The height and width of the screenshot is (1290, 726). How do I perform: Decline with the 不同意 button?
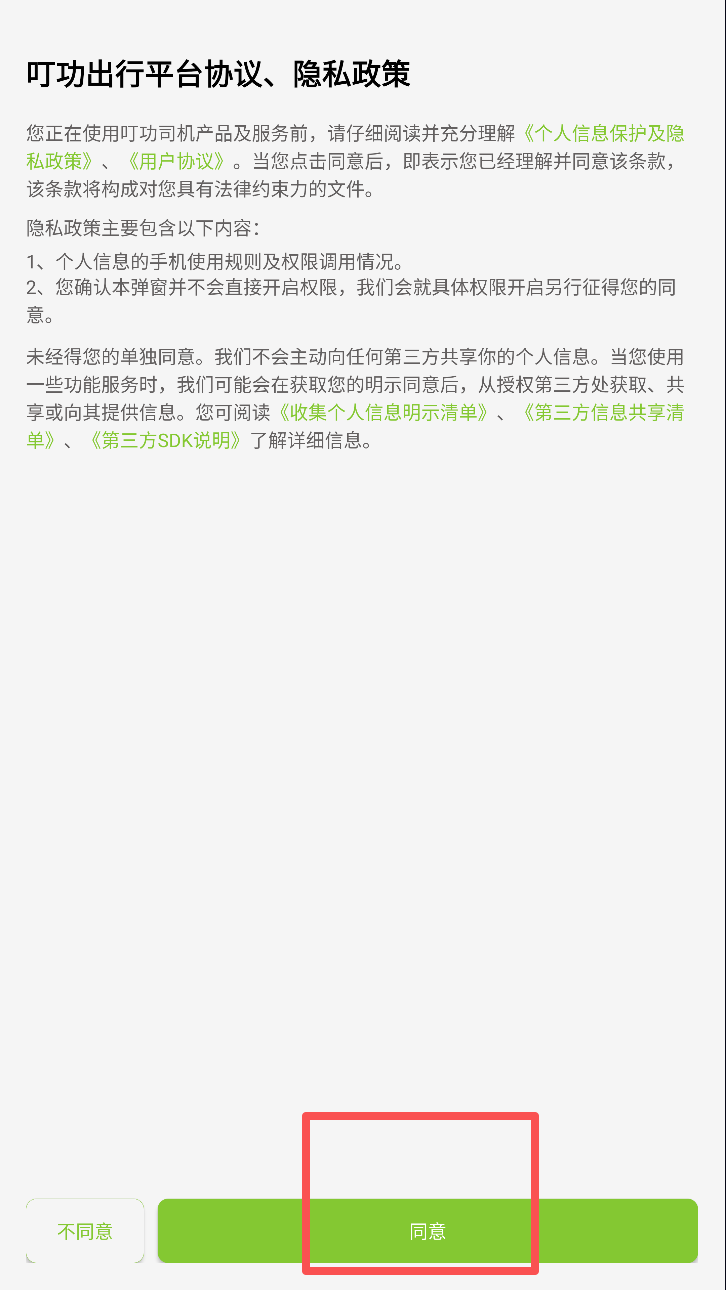(x=85, y=1231)
